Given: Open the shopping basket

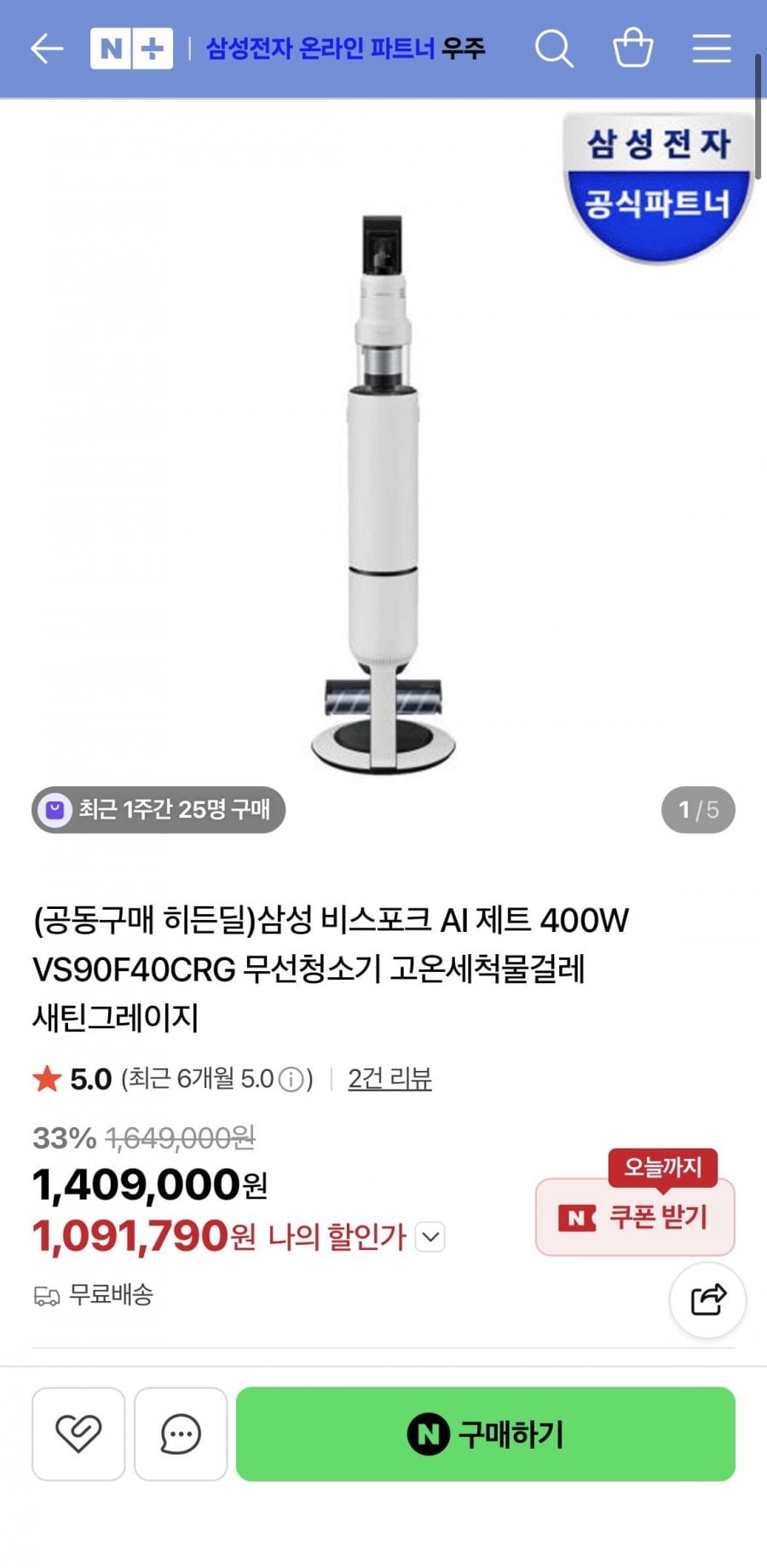Looking at the screenshot, I should point(632,49).
